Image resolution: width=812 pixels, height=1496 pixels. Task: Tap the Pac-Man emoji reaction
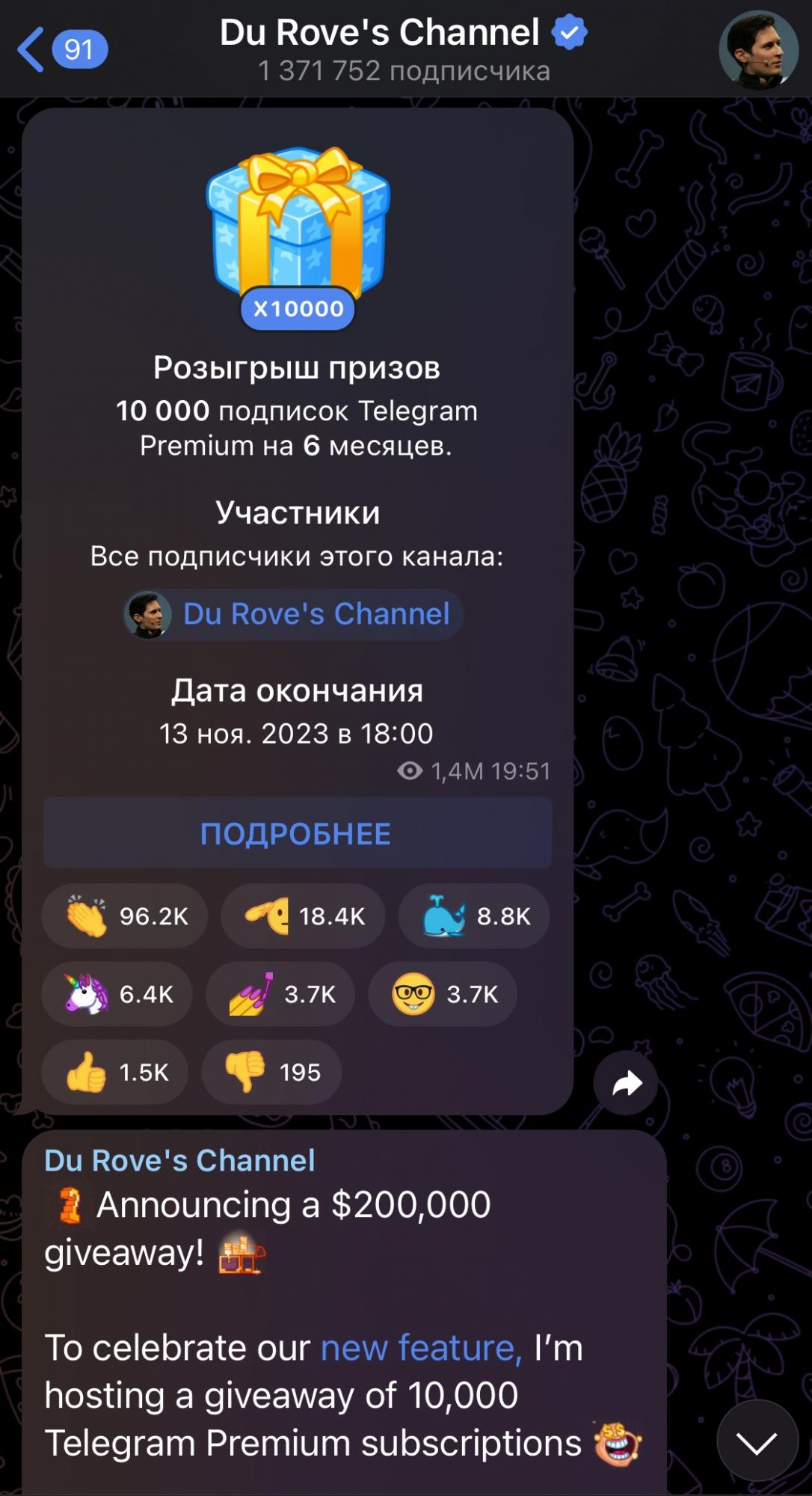302,916
